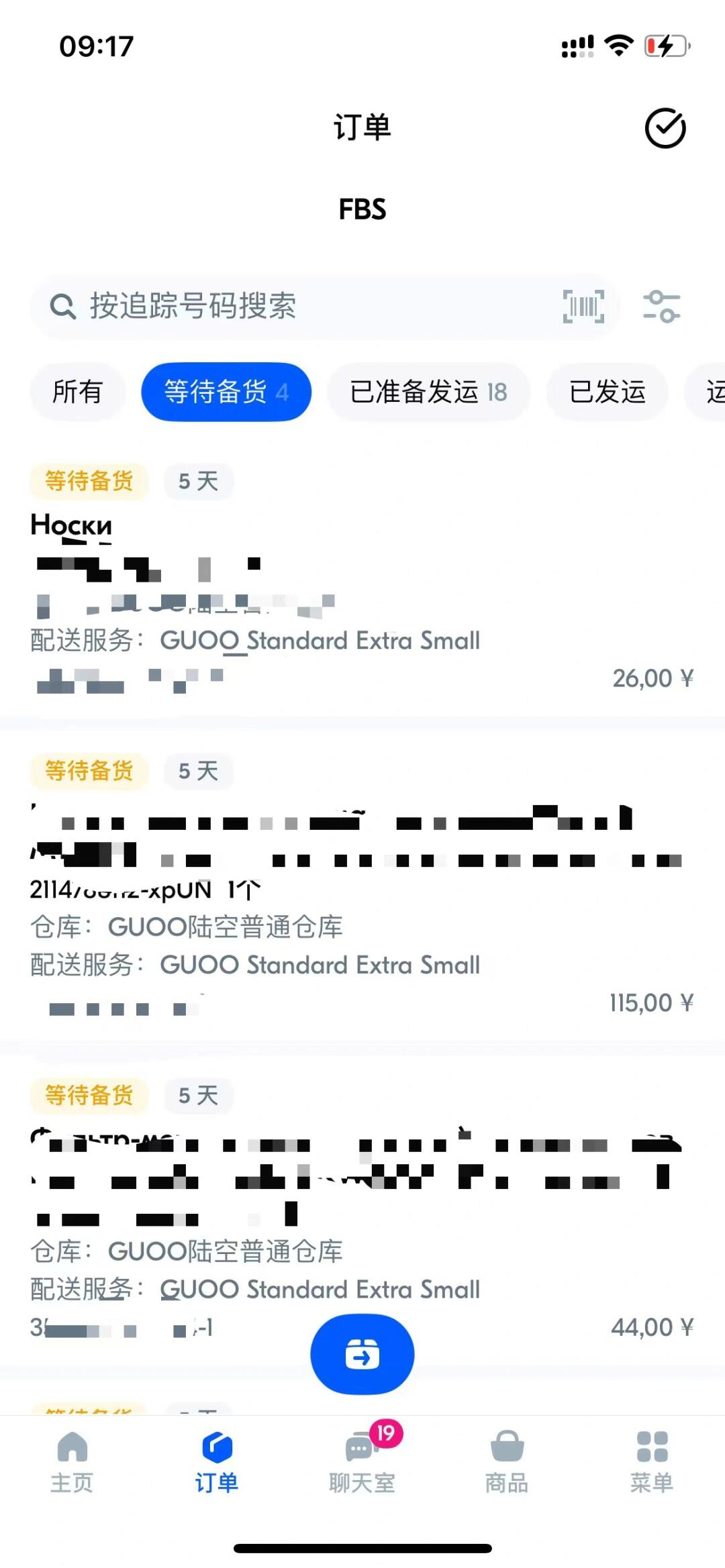Open the order filter settings
This screenshot has width=725, height=1568.
661,307
